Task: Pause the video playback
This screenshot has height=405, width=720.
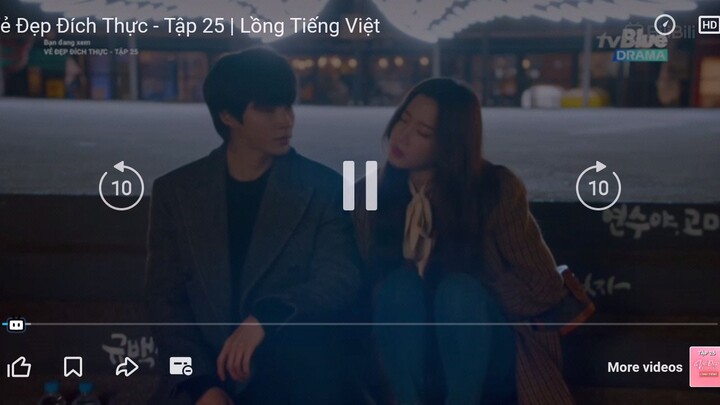Action: tap(360, 186)
